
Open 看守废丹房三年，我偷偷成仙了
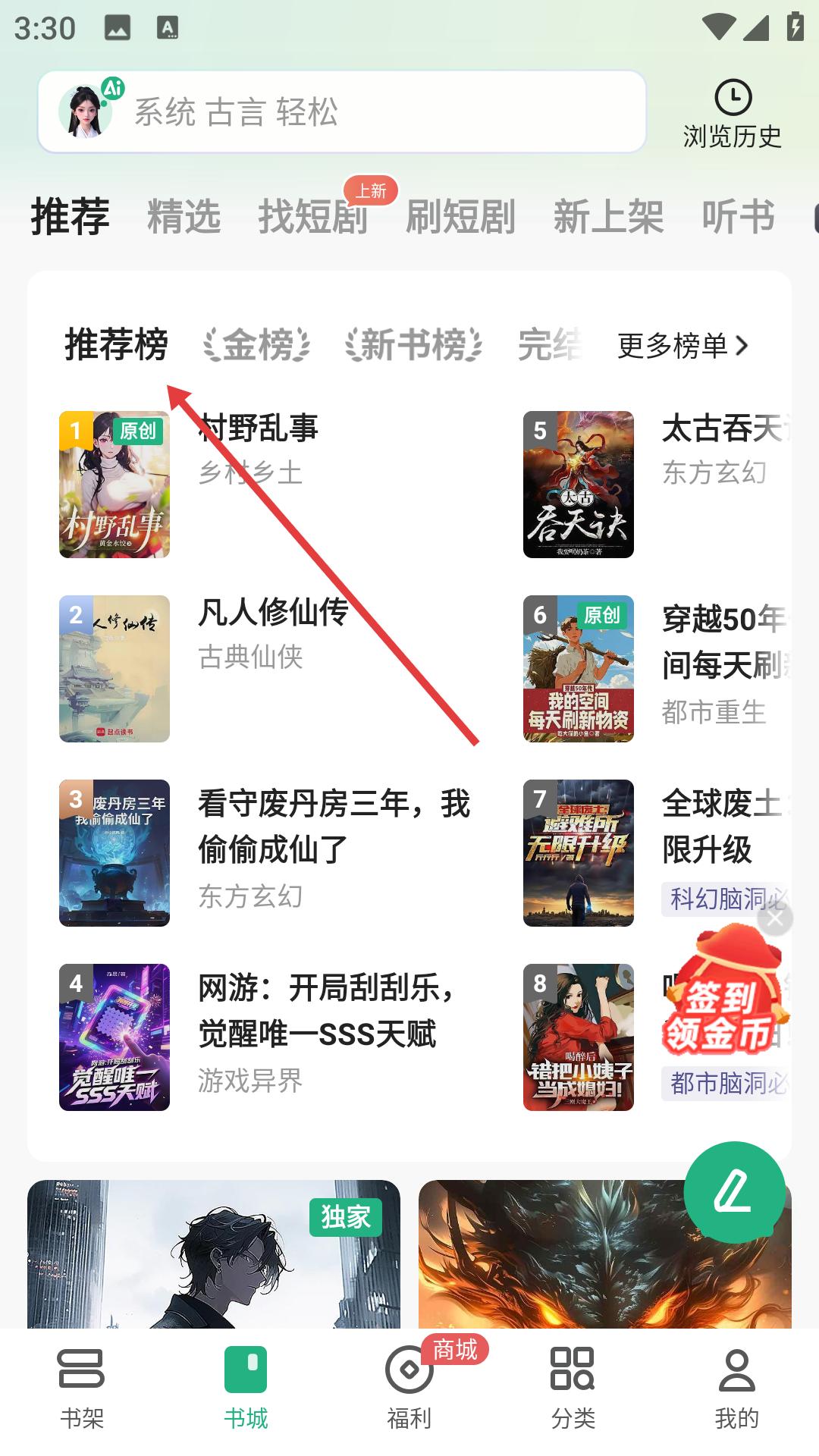334,827
